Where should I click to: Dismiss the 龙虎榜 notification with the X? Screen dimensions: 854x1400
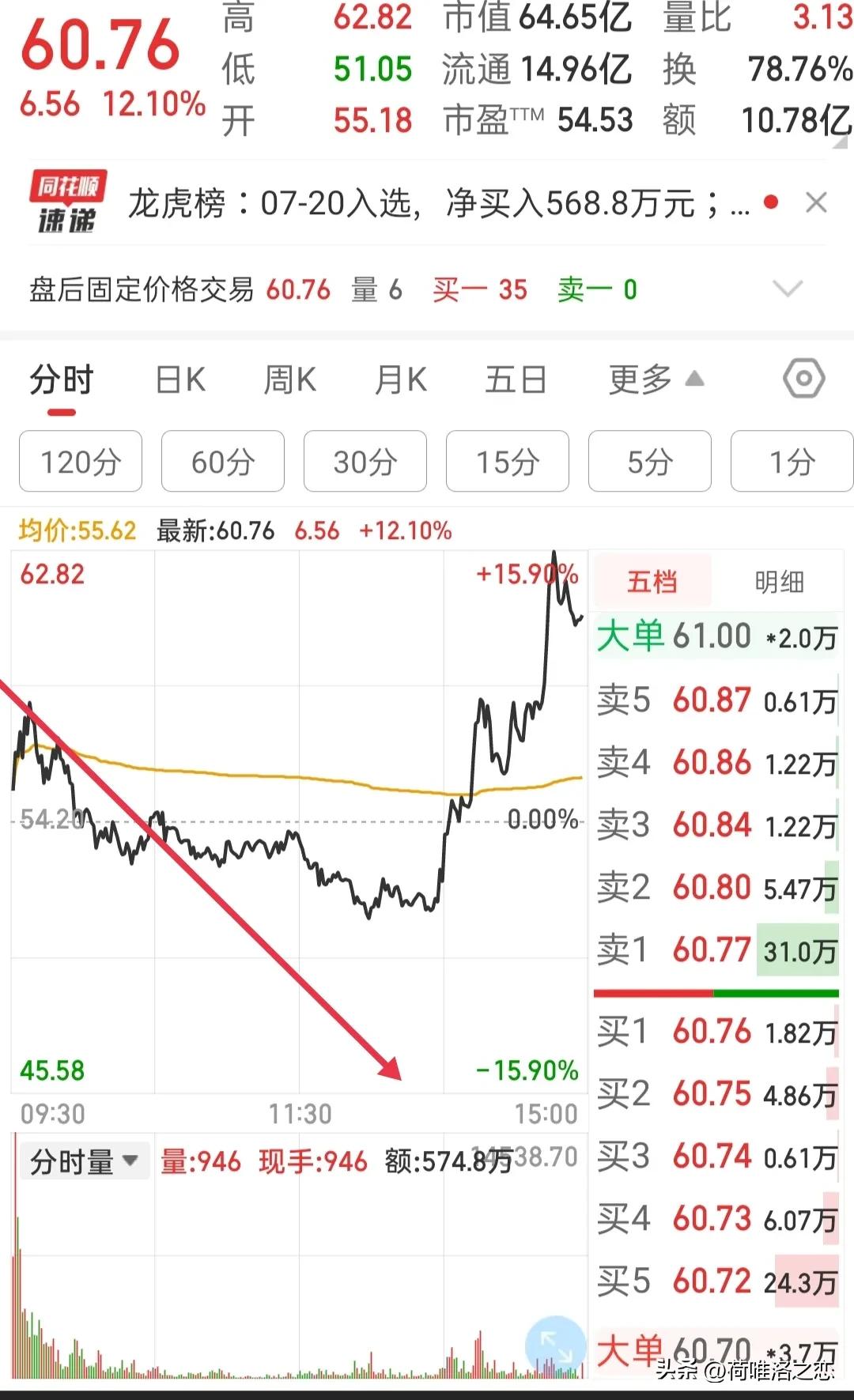[x=817, y=203]
